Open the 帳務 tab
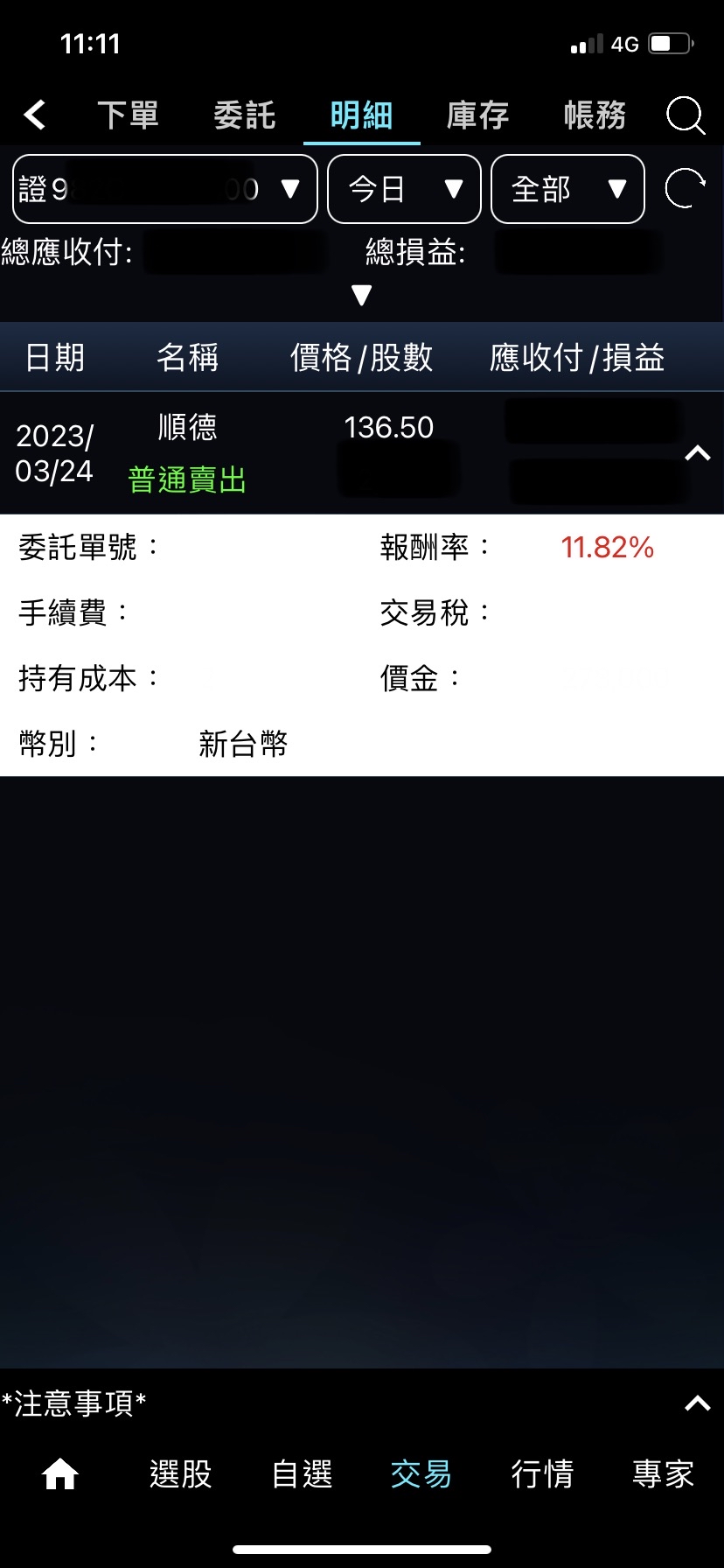724x1568 pixels. click(595, 115)
